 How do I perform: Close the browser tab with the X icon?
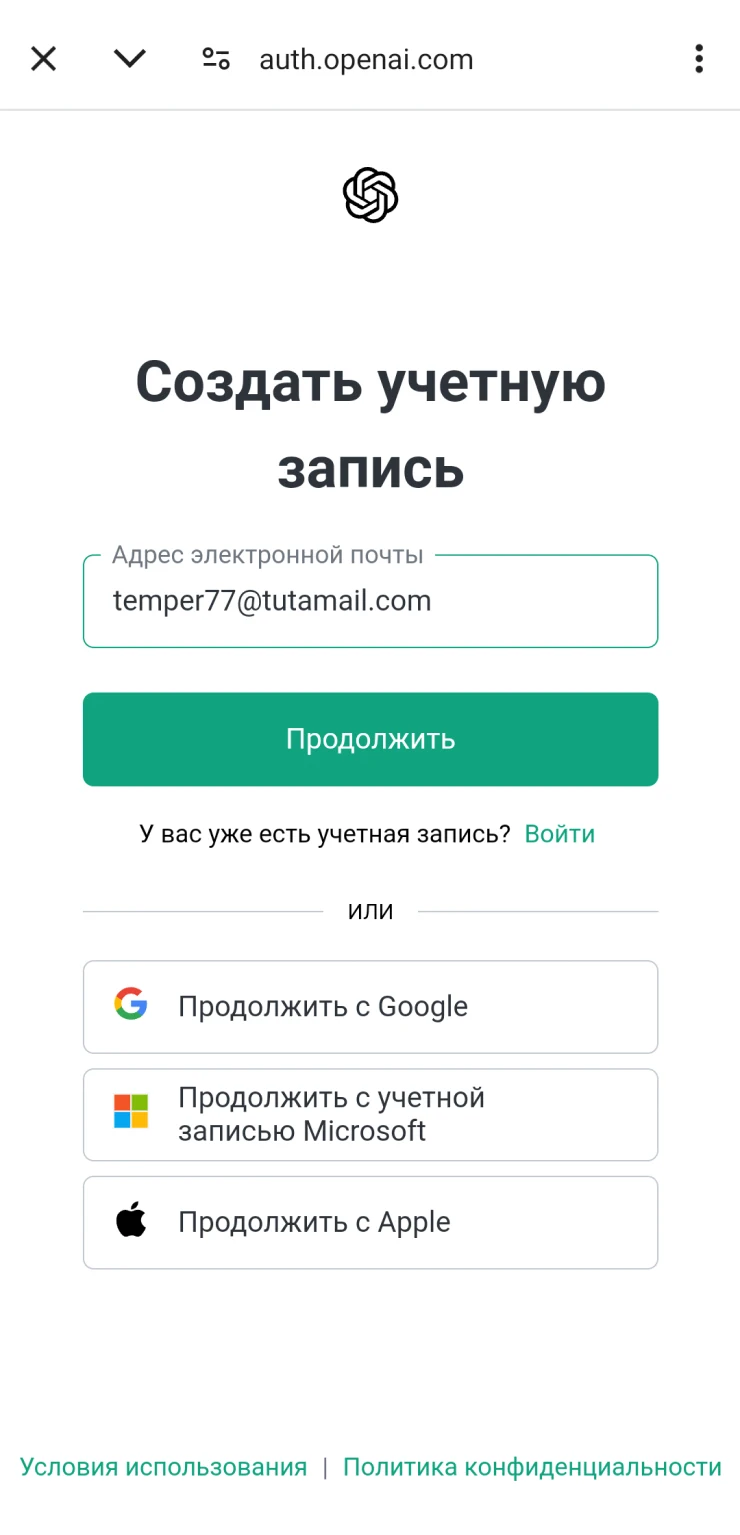(43, 59)
